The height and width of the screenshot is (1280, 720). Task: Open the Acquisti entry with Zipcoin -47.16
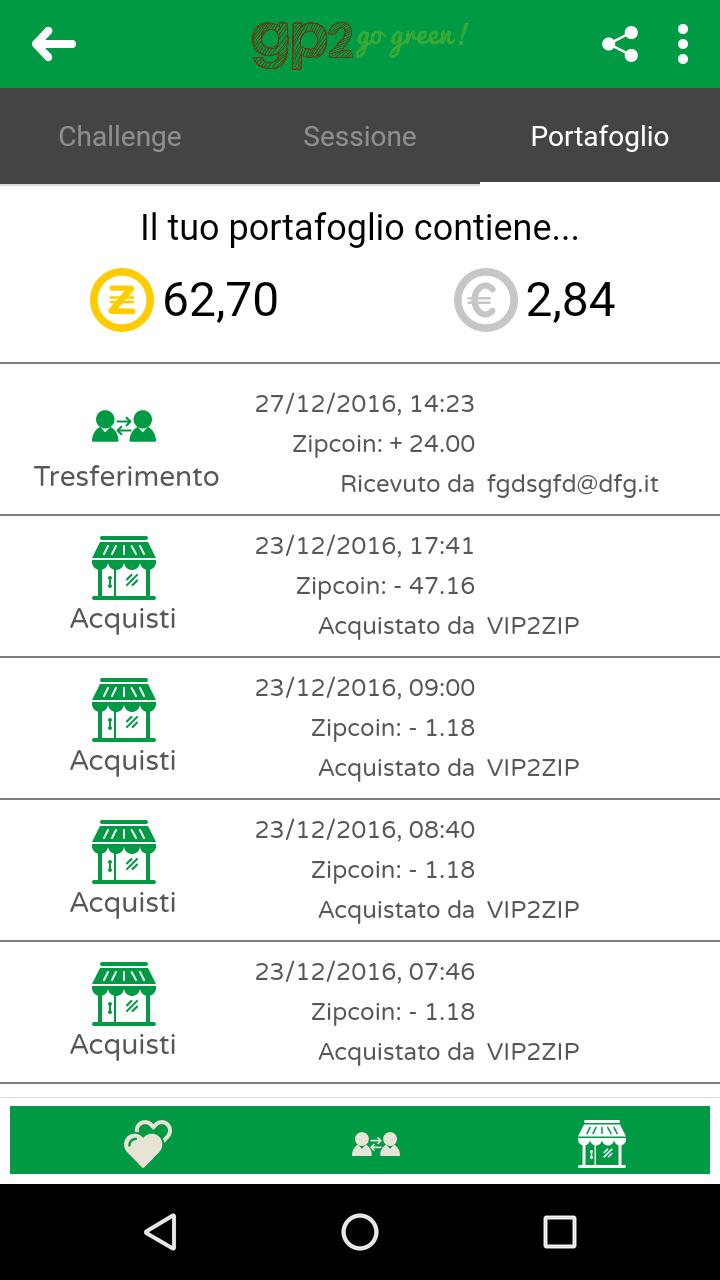[x=360, y=586]
